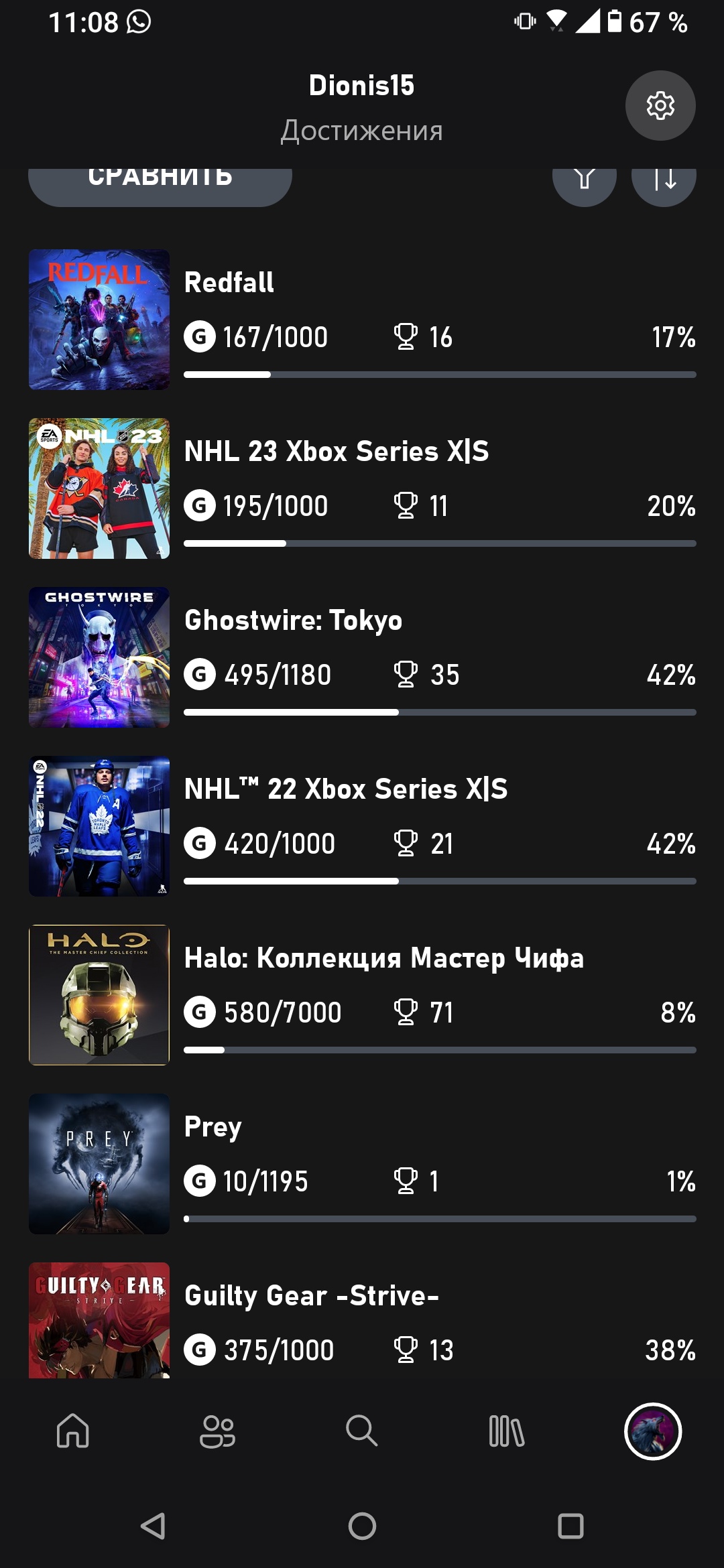
Task: View NHL 23 Xbox Series X|S achievements
Action: [x=362, y=488]
